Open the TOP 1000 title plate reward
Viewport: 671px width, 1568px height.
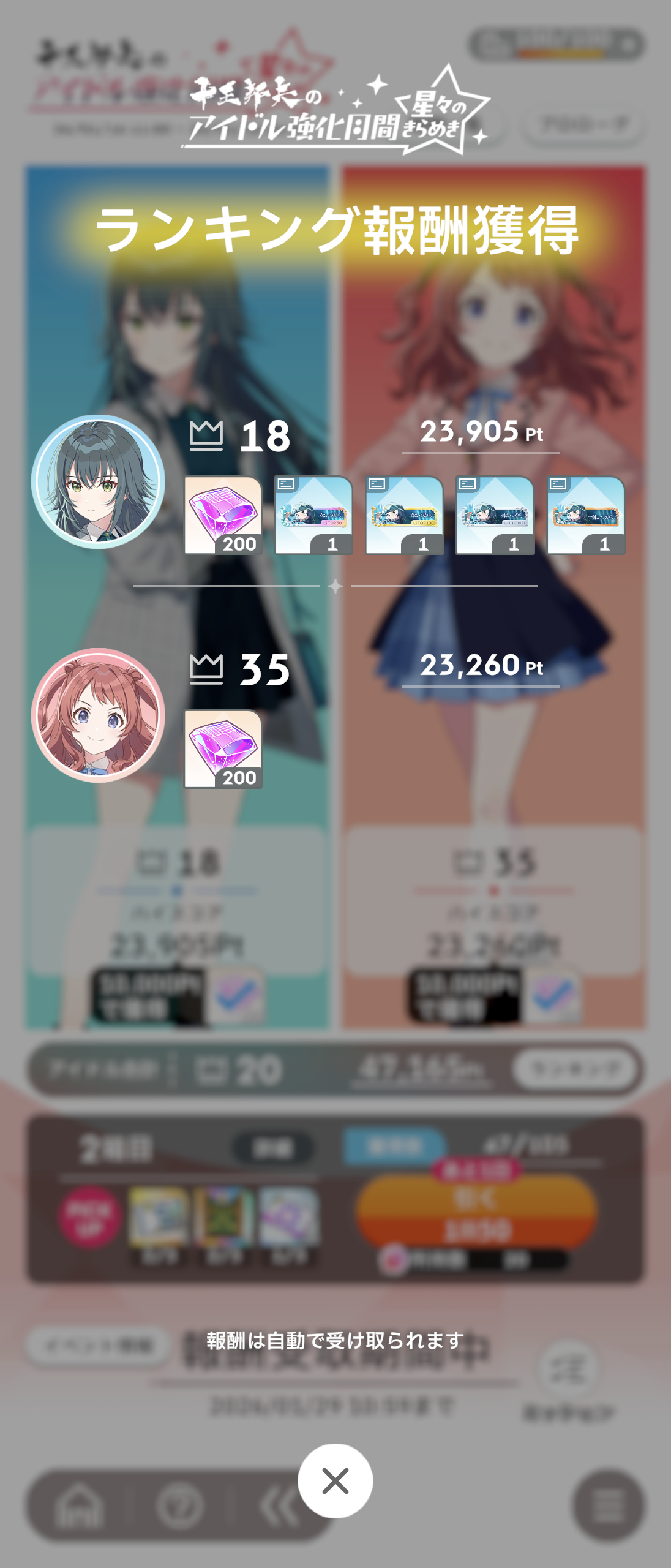click(x=495, y=515)
